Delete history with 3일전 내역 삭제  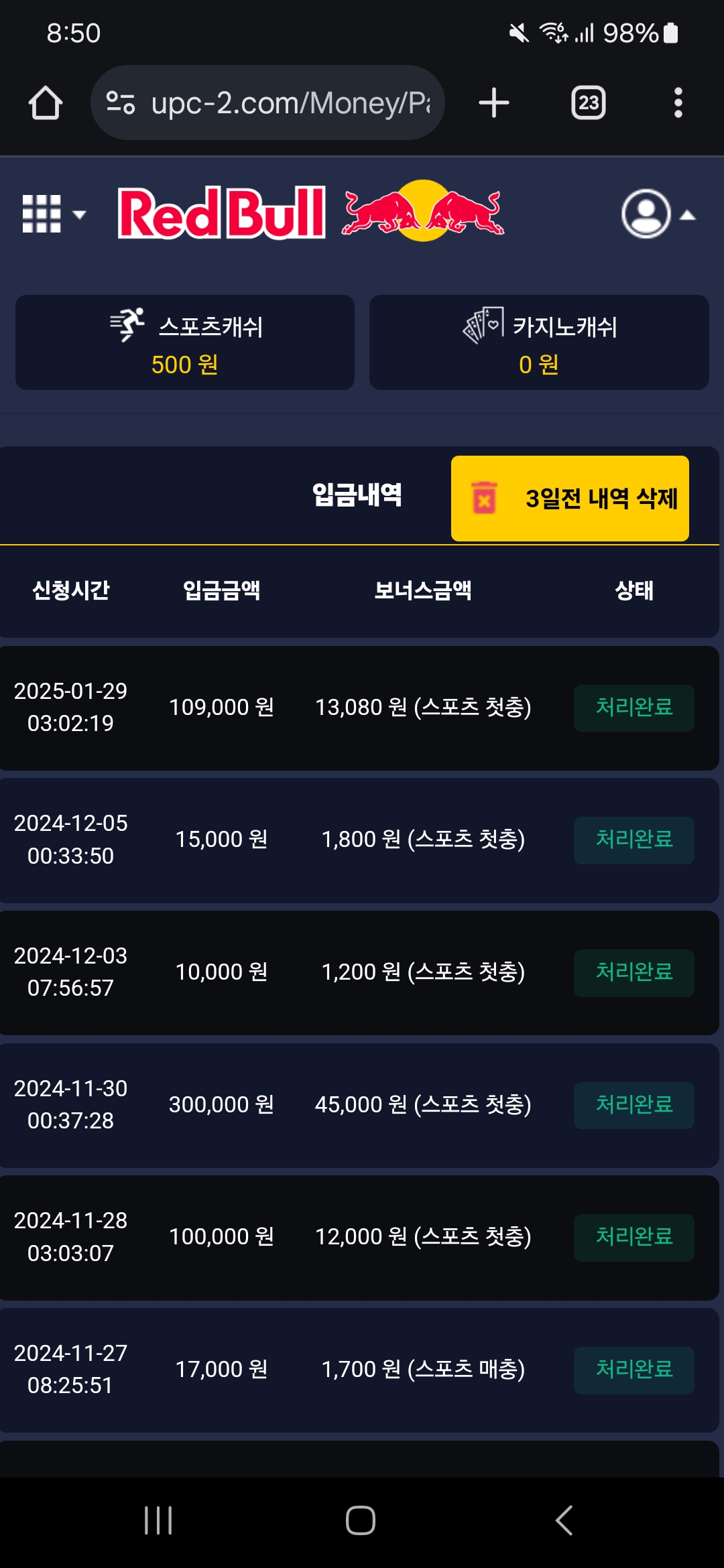570,499
